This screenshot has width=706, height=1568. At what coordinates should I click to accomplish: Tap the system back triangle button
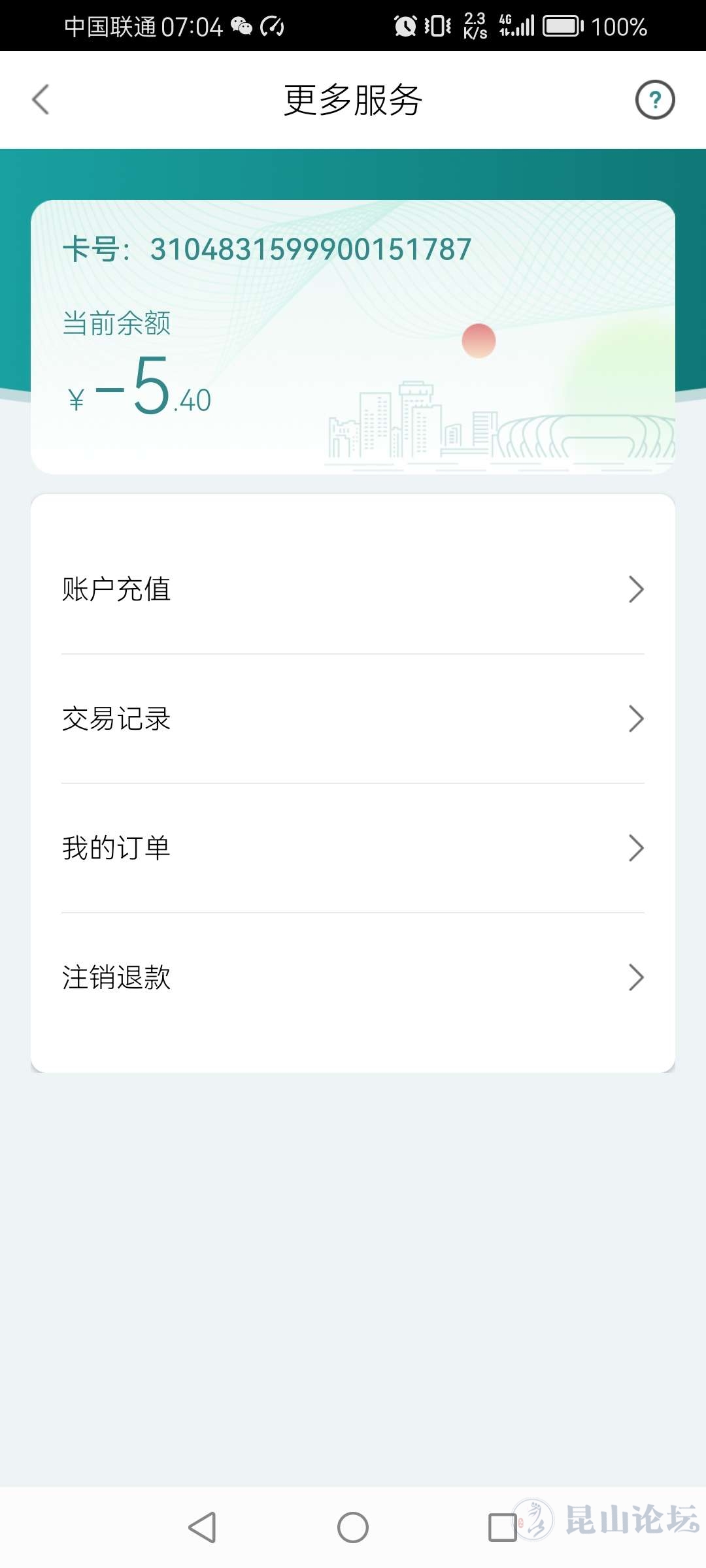click(x=203, y=1527)
